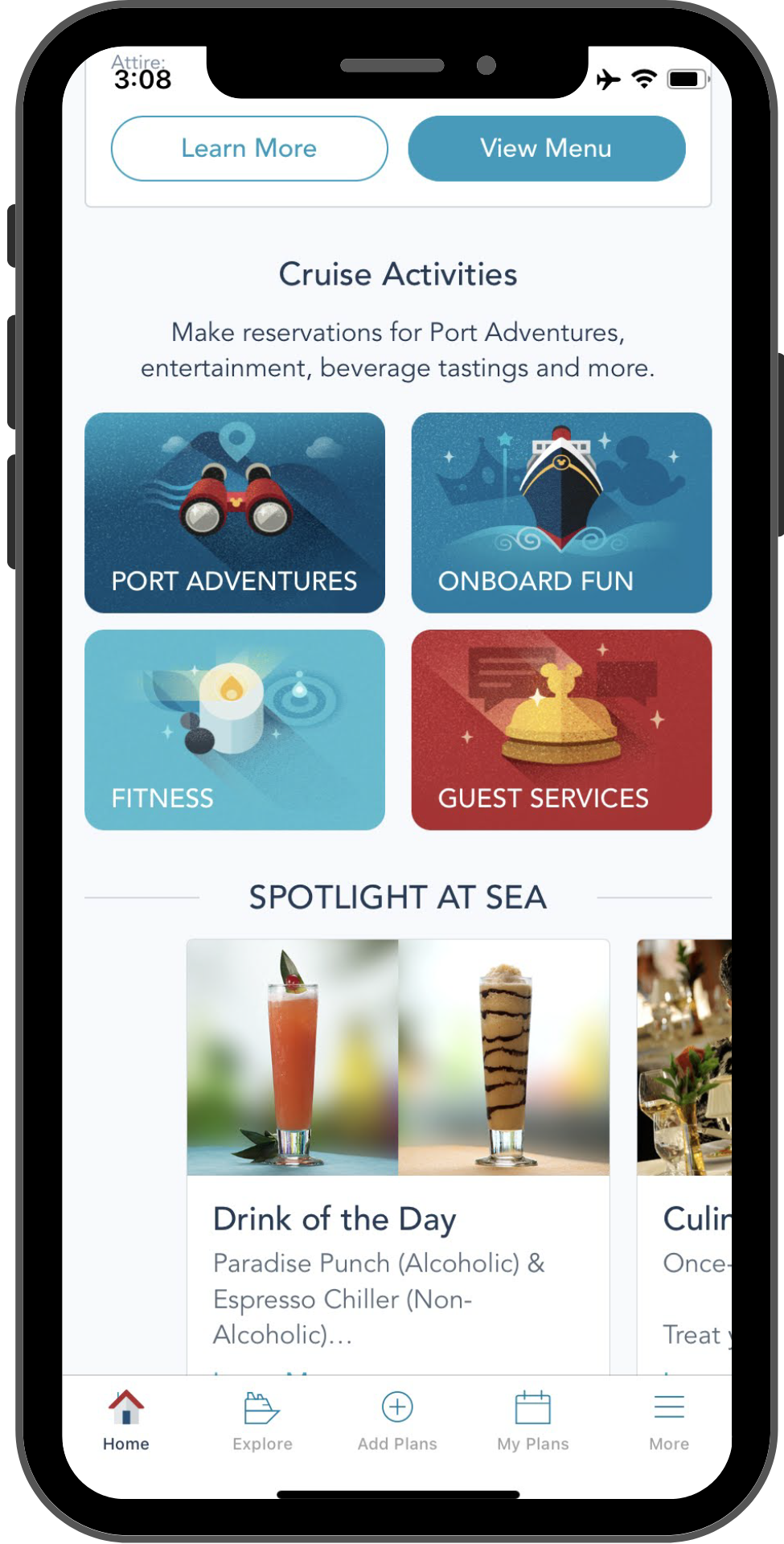Open the Port Adventures tile
Screen dimensions: 784x1544
click(235, 513)
